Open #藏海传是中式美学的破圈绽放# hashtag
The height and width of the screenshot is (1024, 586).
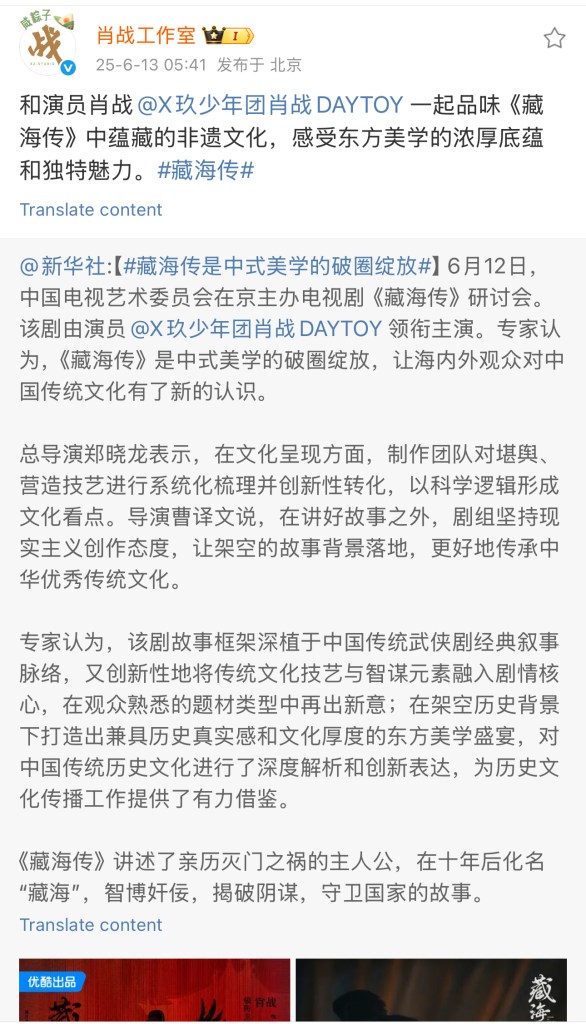[278, 266]
